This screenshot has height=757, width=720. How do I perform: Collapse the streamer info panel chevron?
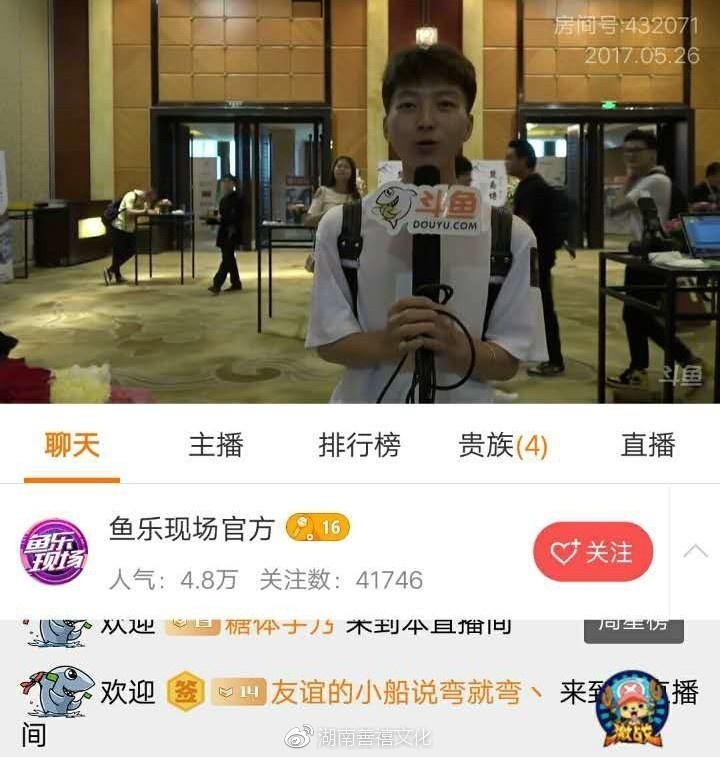tap(695, 552)
